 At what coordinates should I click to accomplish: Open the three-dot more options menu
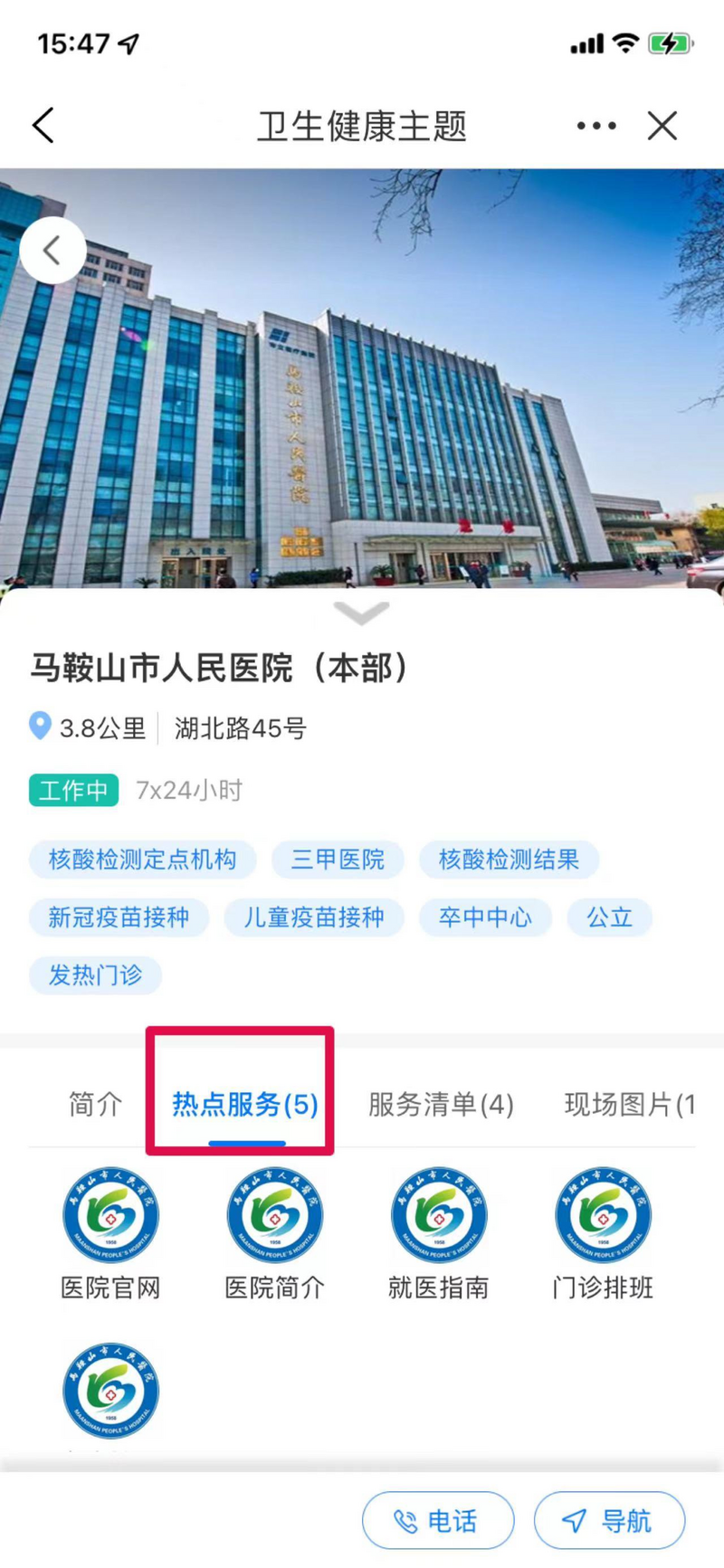coord(596,126)
